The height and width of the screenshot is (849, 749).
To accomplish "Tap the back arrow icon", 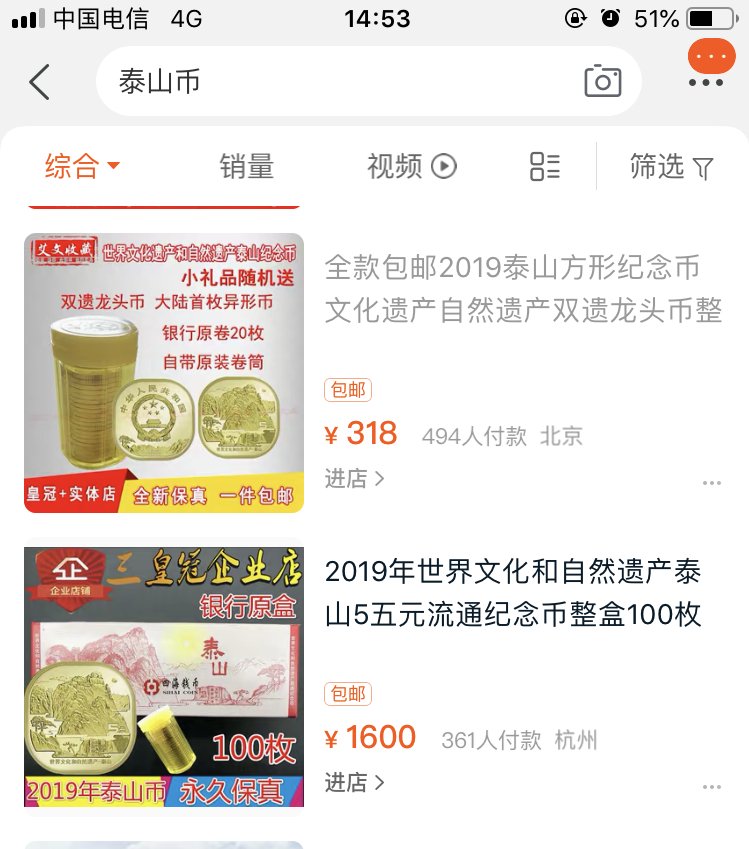I will click(38, 82).
